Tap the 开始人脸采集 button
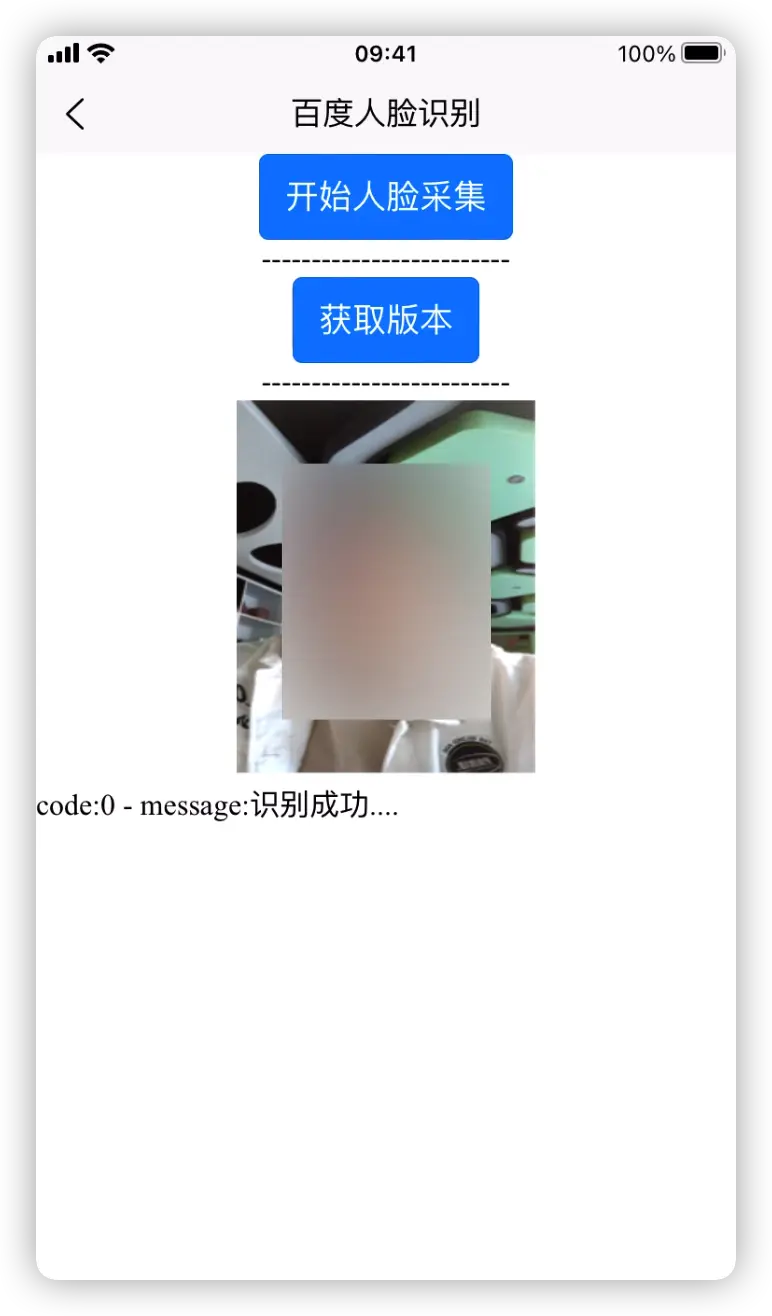 click(x=385, y=197)
